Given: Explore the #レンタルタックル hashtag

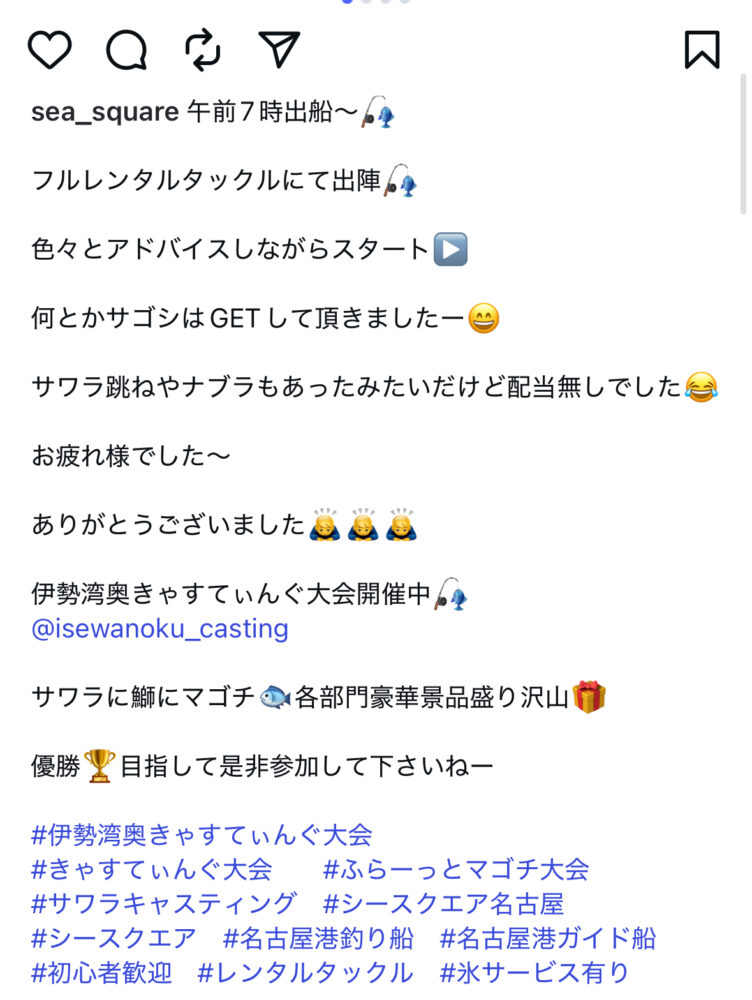Looking at the screenshot, I should (305, 973).
